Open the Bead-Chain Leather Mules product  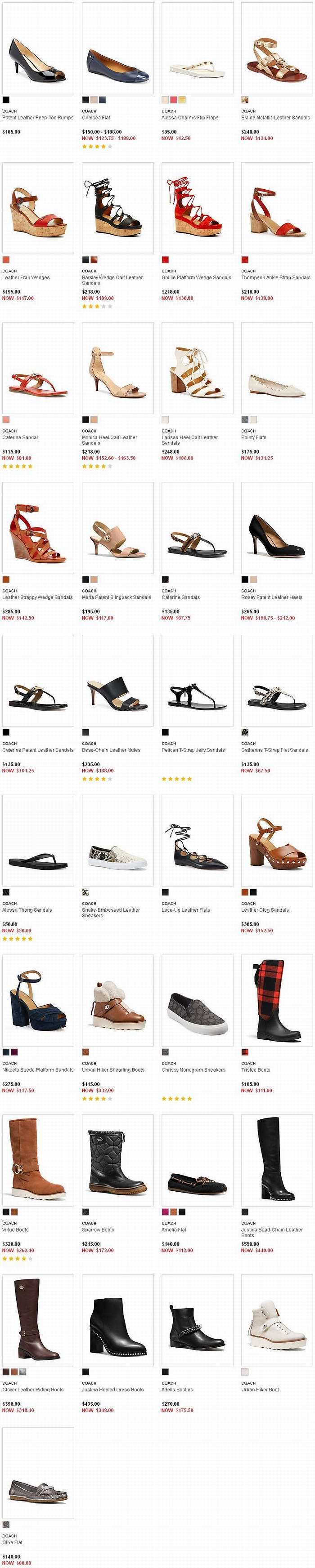tap(111, 750)
